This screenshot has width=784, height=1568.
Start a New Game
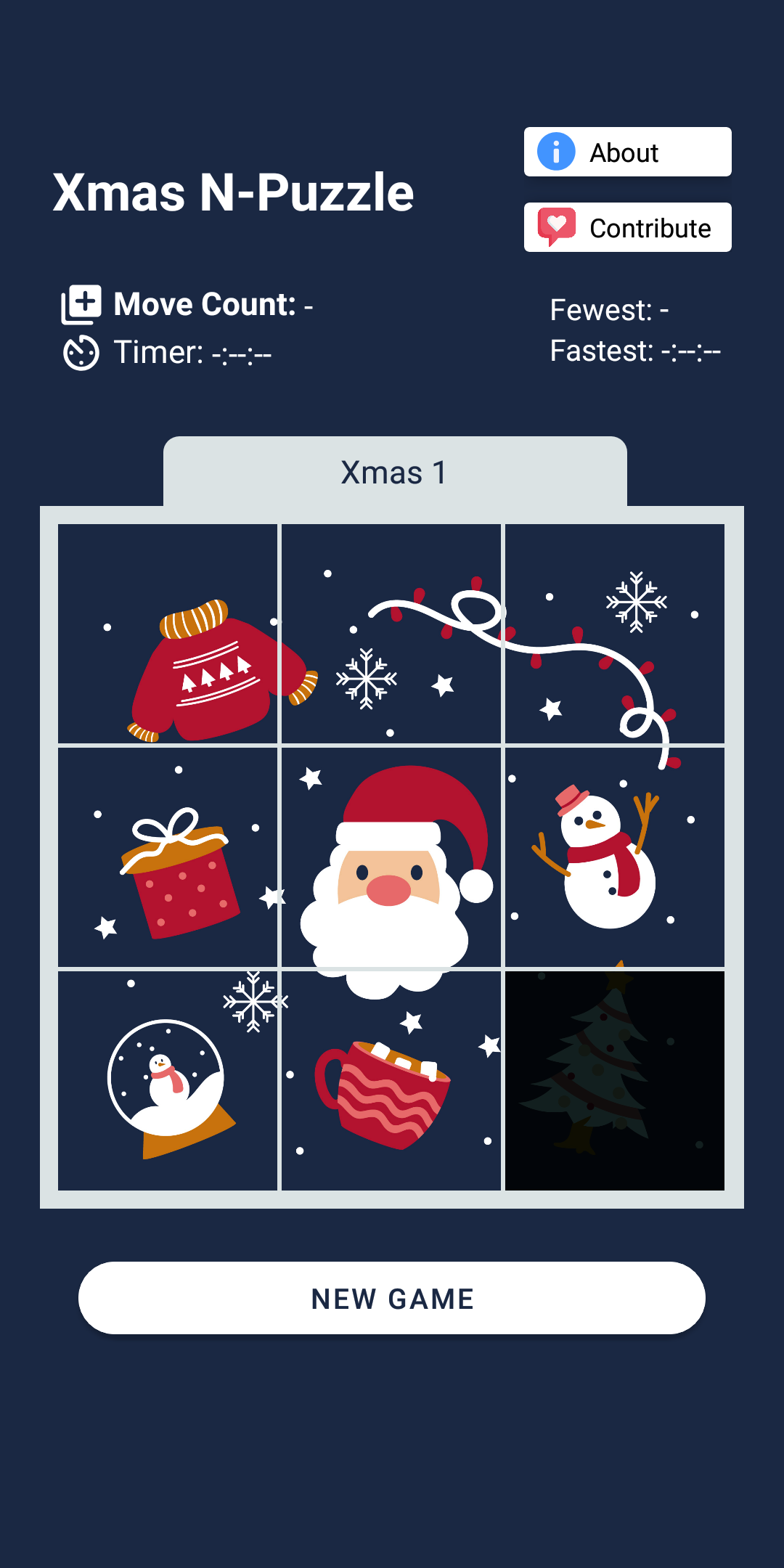(x=392, y=1298)
